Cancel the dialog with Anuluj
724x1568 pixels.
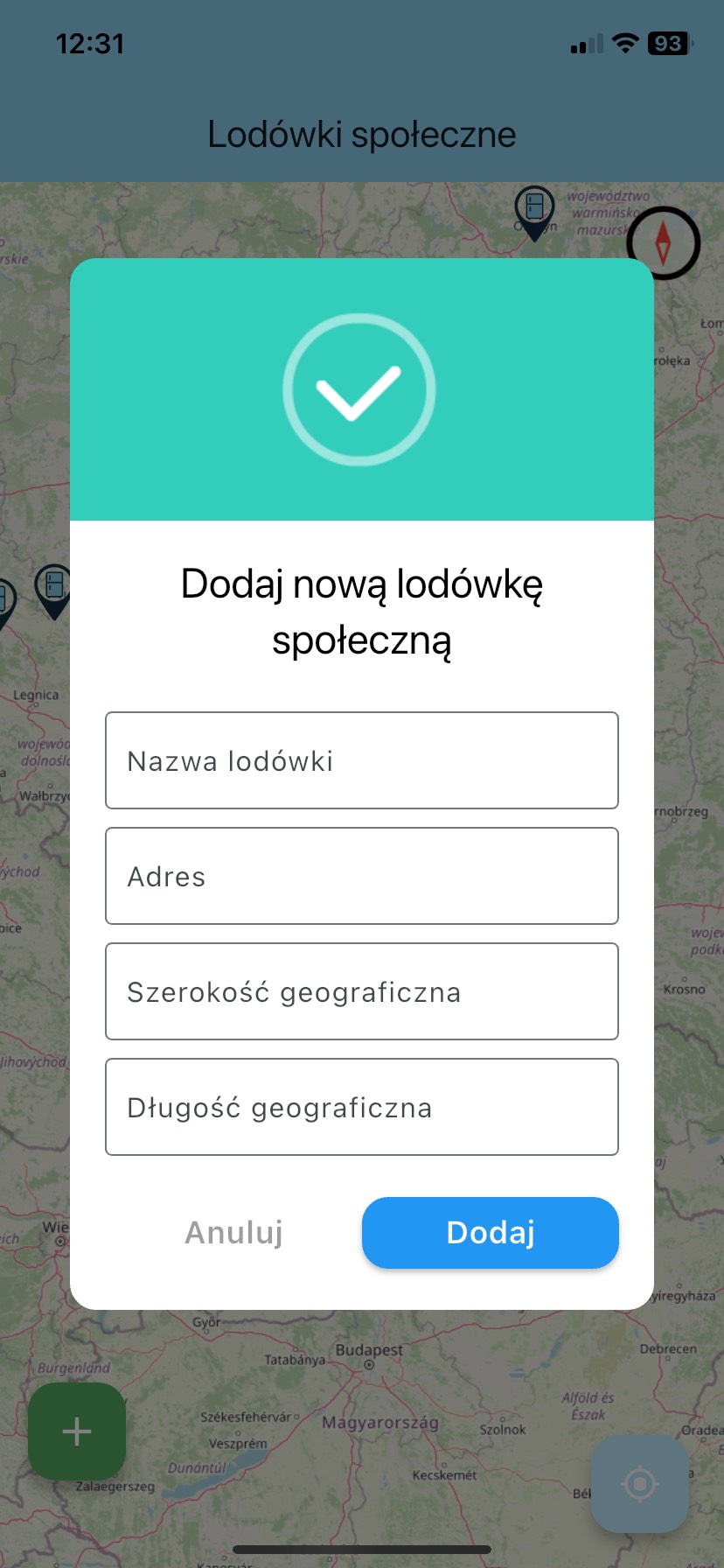point(233,1232)
